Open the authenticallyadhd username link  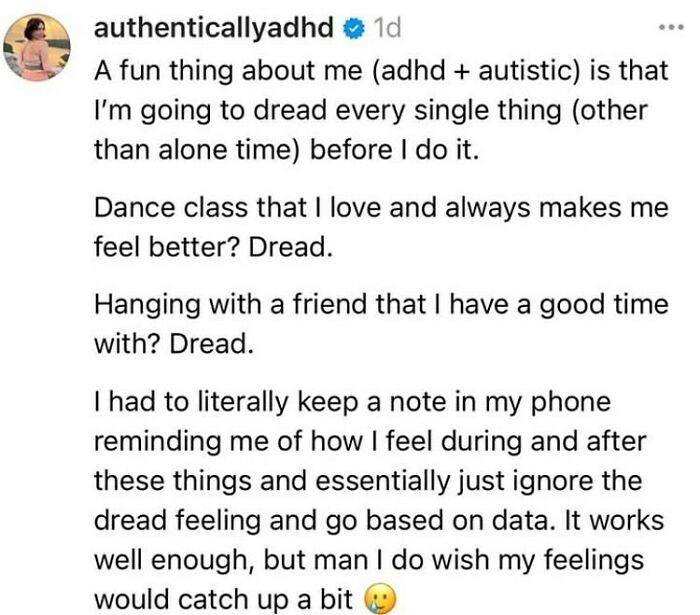click(213, 28)
